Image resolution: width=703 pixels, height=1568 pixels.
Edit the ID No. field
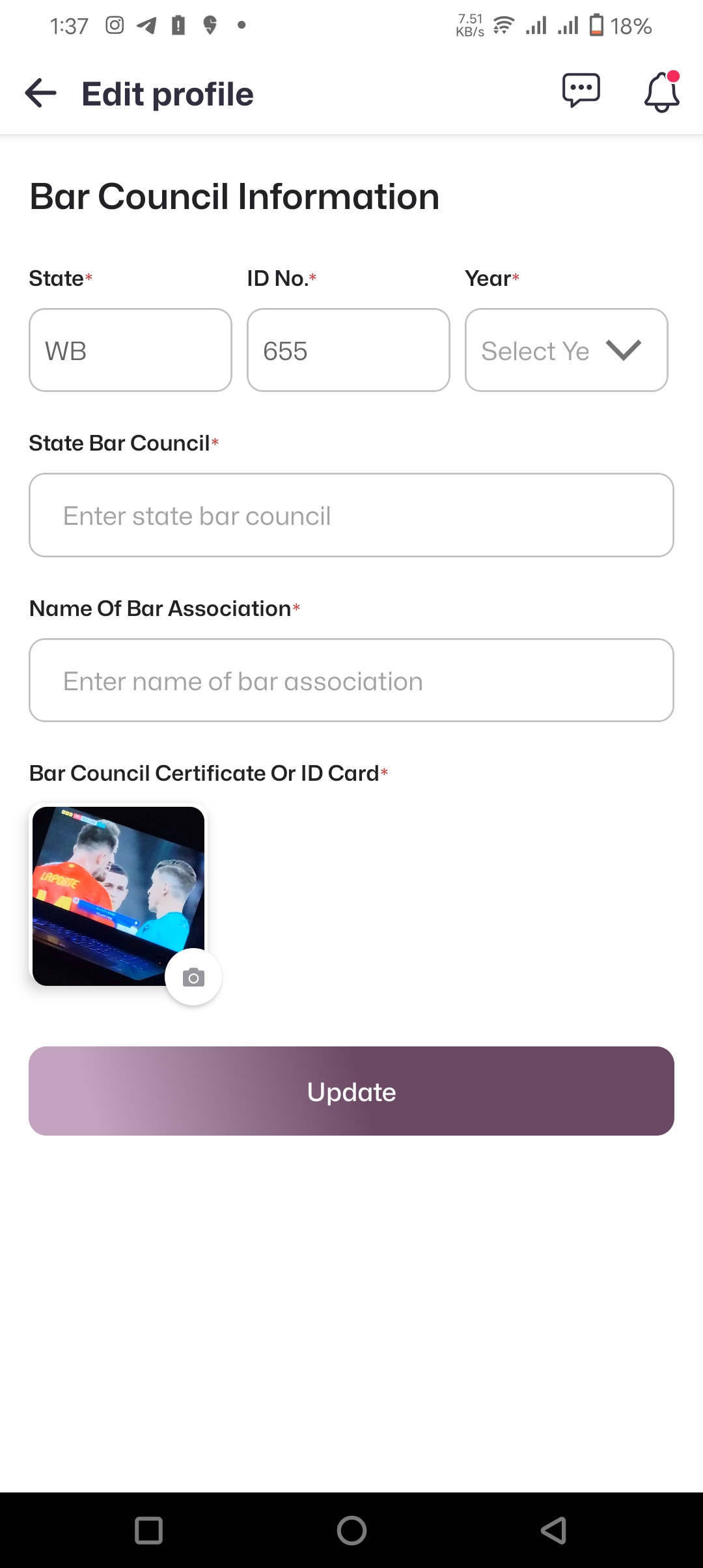click(x=348, y=350)
